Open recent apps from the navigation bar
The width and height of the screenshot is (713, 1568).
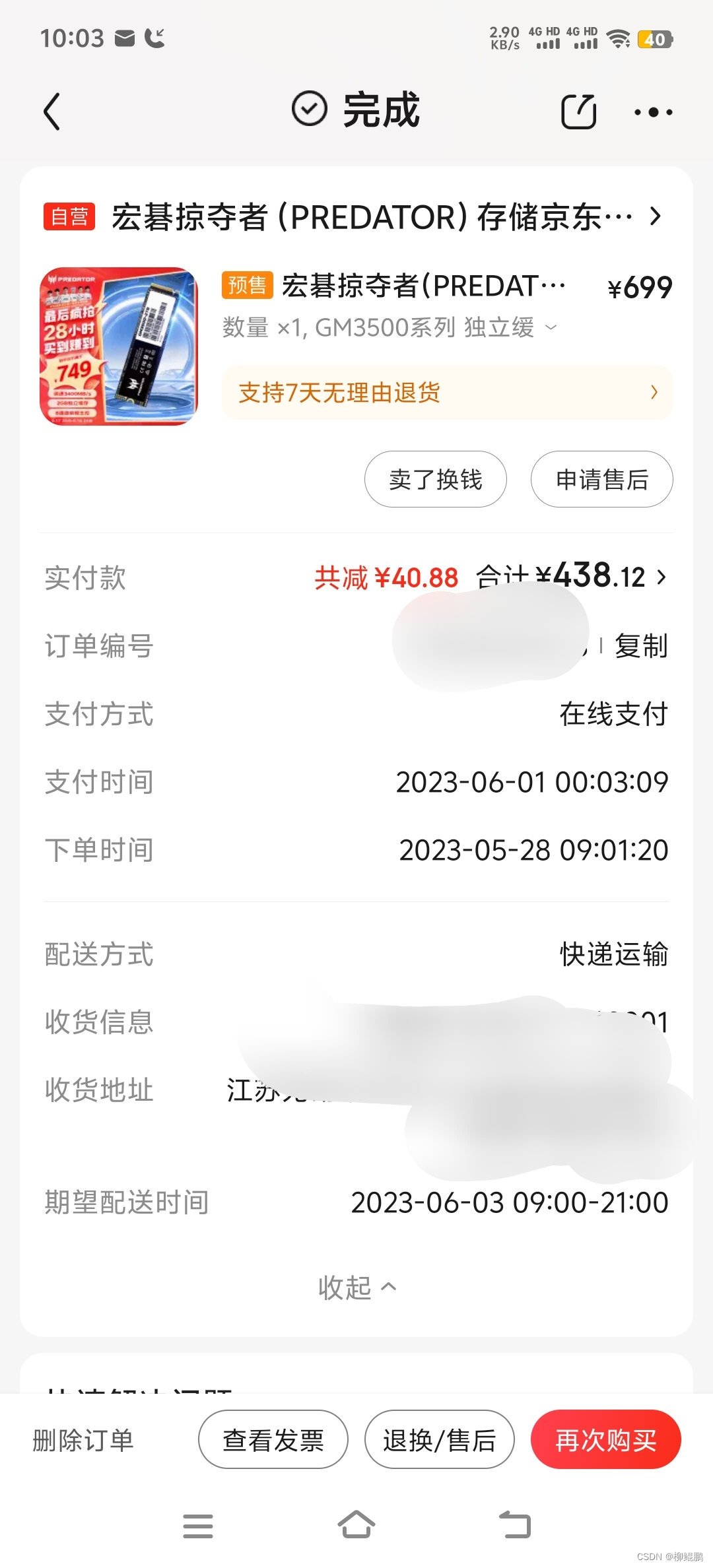197,1525
